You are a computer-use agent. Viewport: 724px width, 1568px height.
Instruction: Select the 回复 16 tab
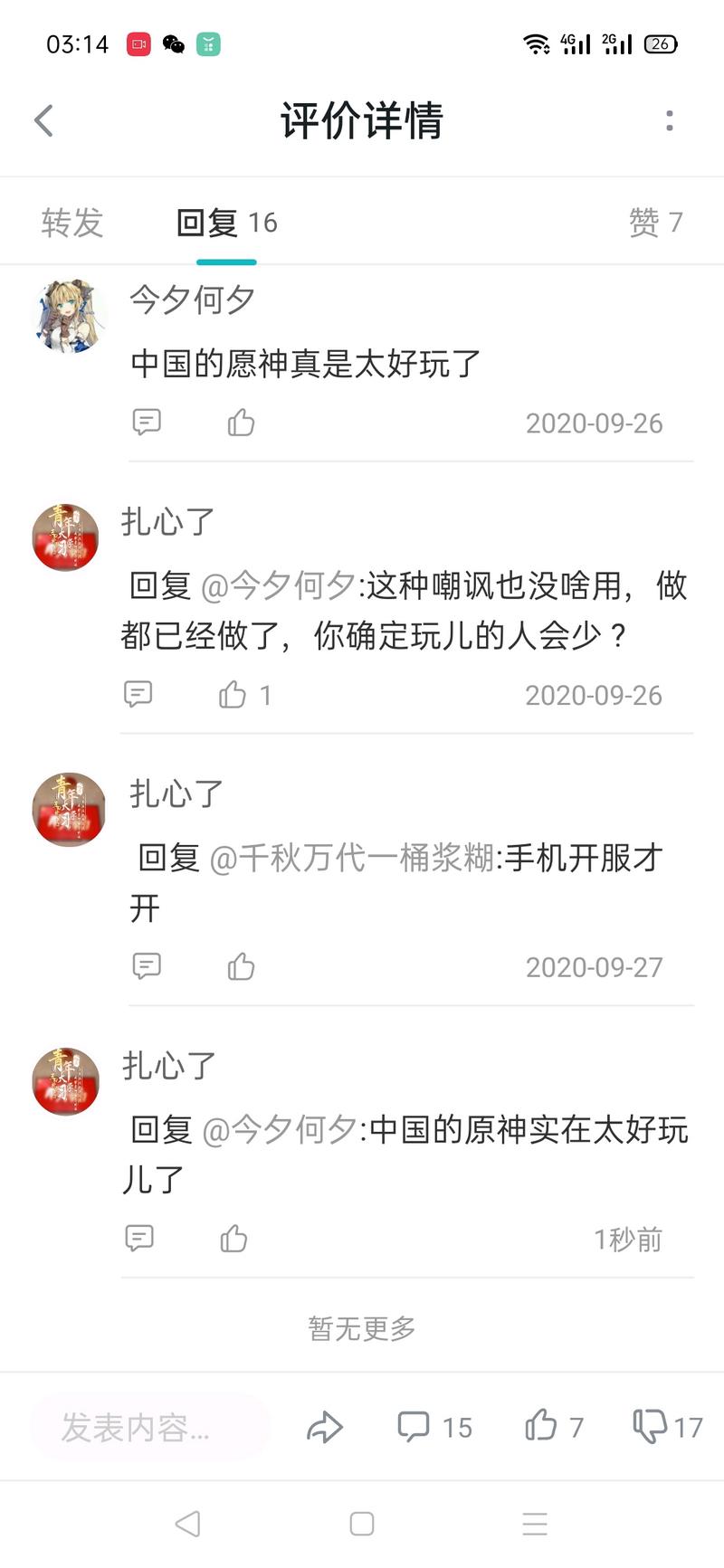226,223
